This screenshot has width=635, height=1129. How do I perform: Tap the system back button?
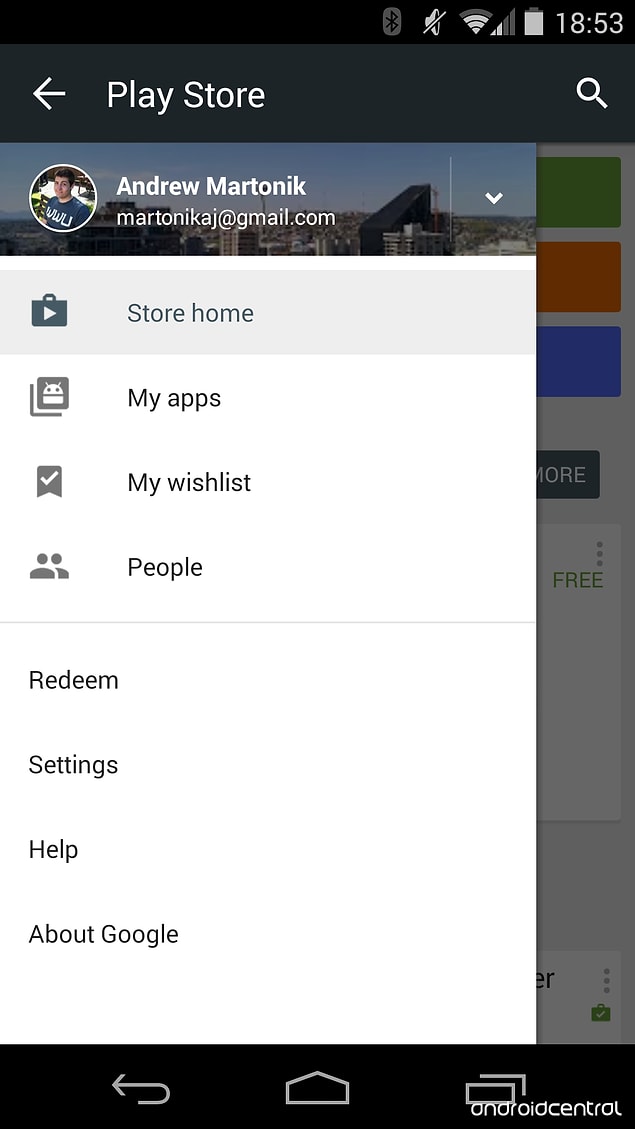click(141, 1088)
